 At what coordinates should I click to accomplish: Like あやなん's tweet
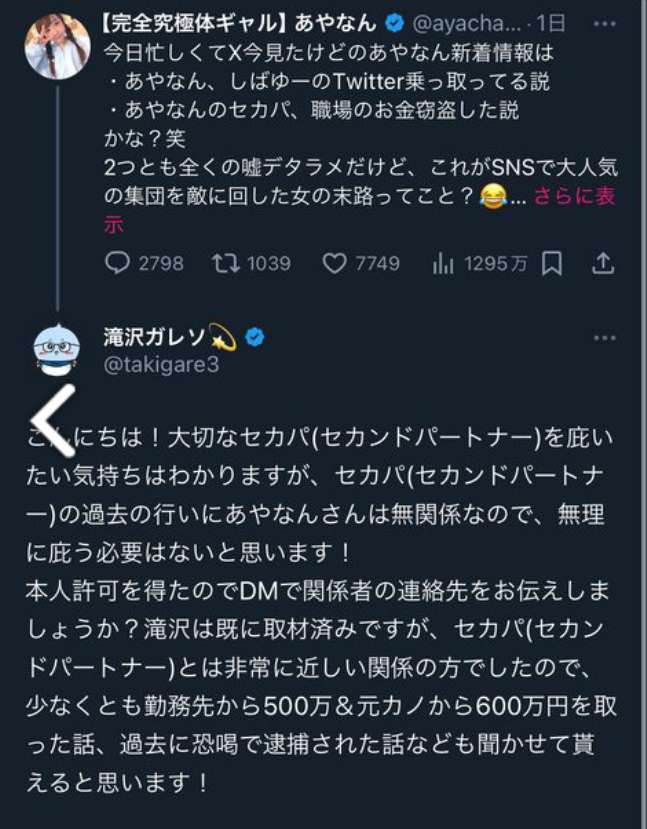point(334,263)
